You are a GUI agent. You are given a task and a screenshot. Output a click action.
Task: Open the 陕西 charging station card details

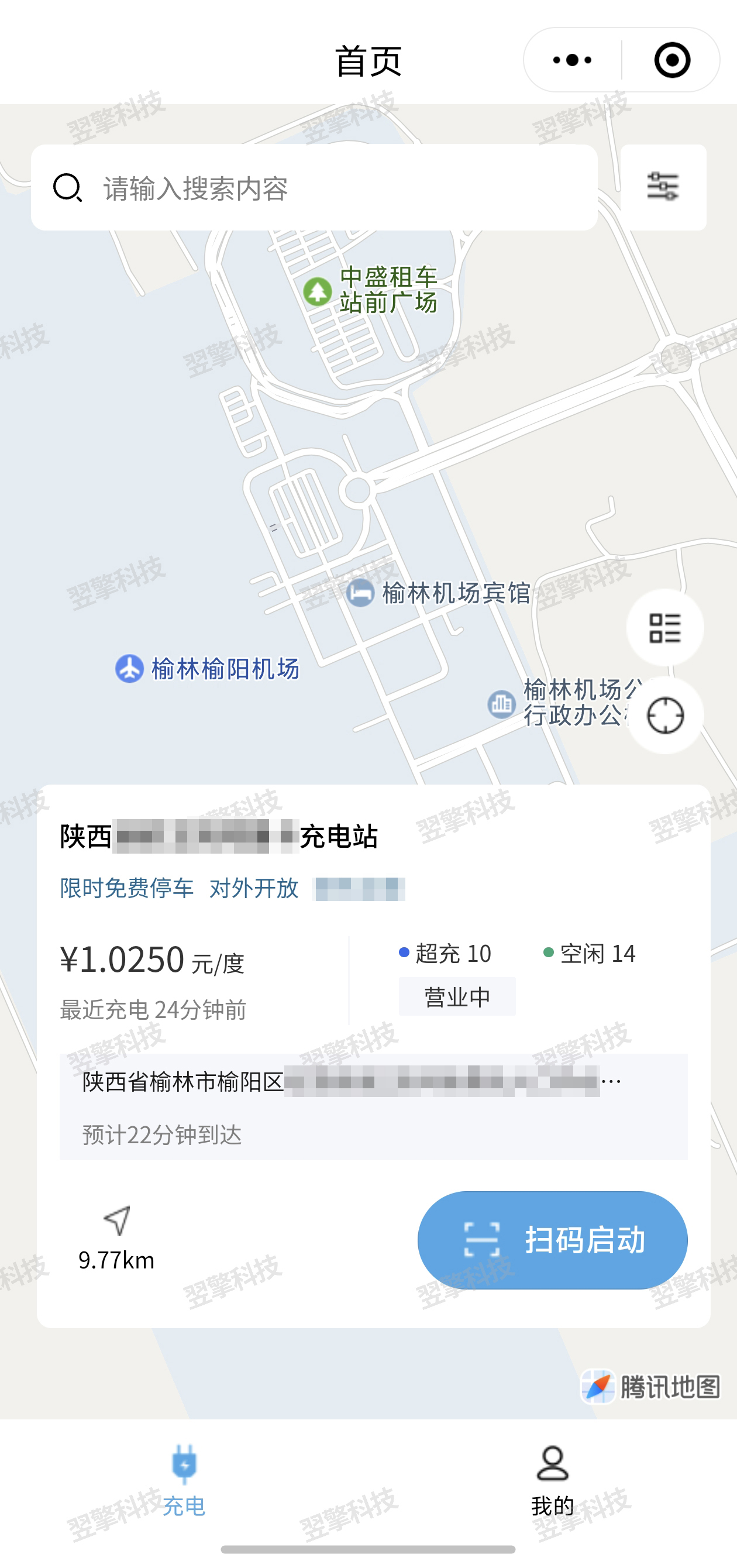point(219,836)
